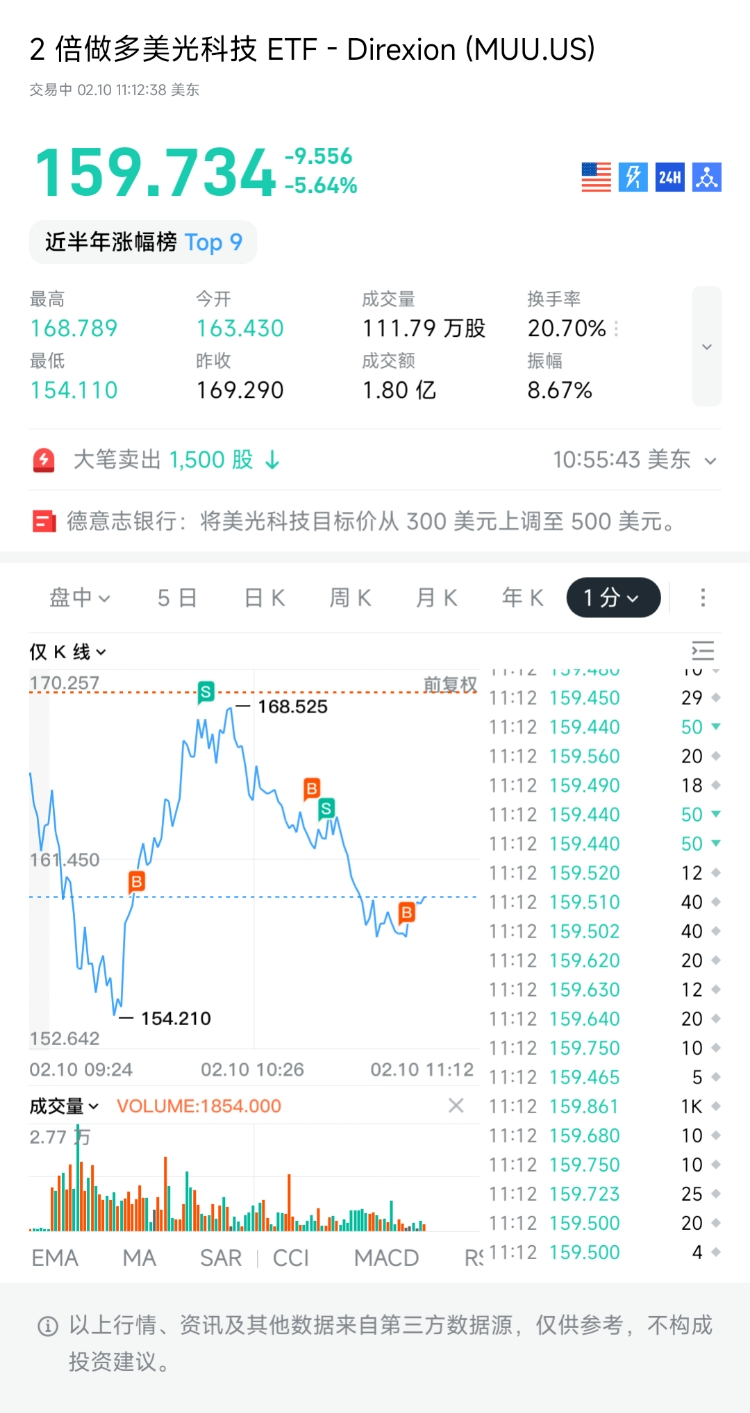Viewport: 750px width, 1413px height.
Task: Close the volume indicator panel
Action: click(x=456, y=1106)
